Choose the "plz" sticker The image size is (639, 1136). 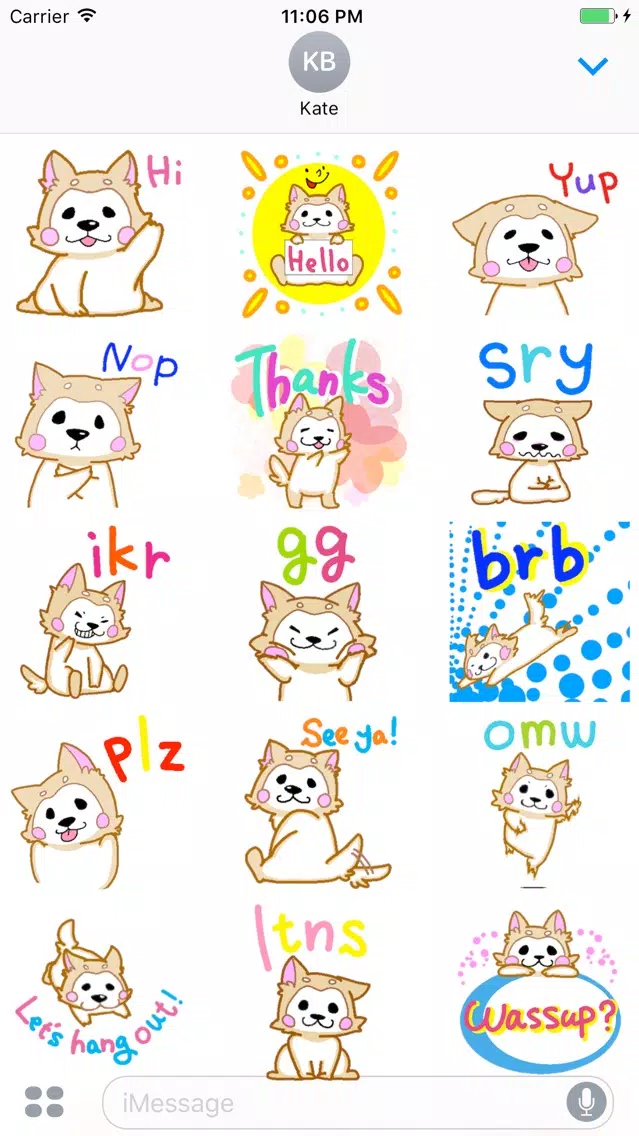point(95,801)
